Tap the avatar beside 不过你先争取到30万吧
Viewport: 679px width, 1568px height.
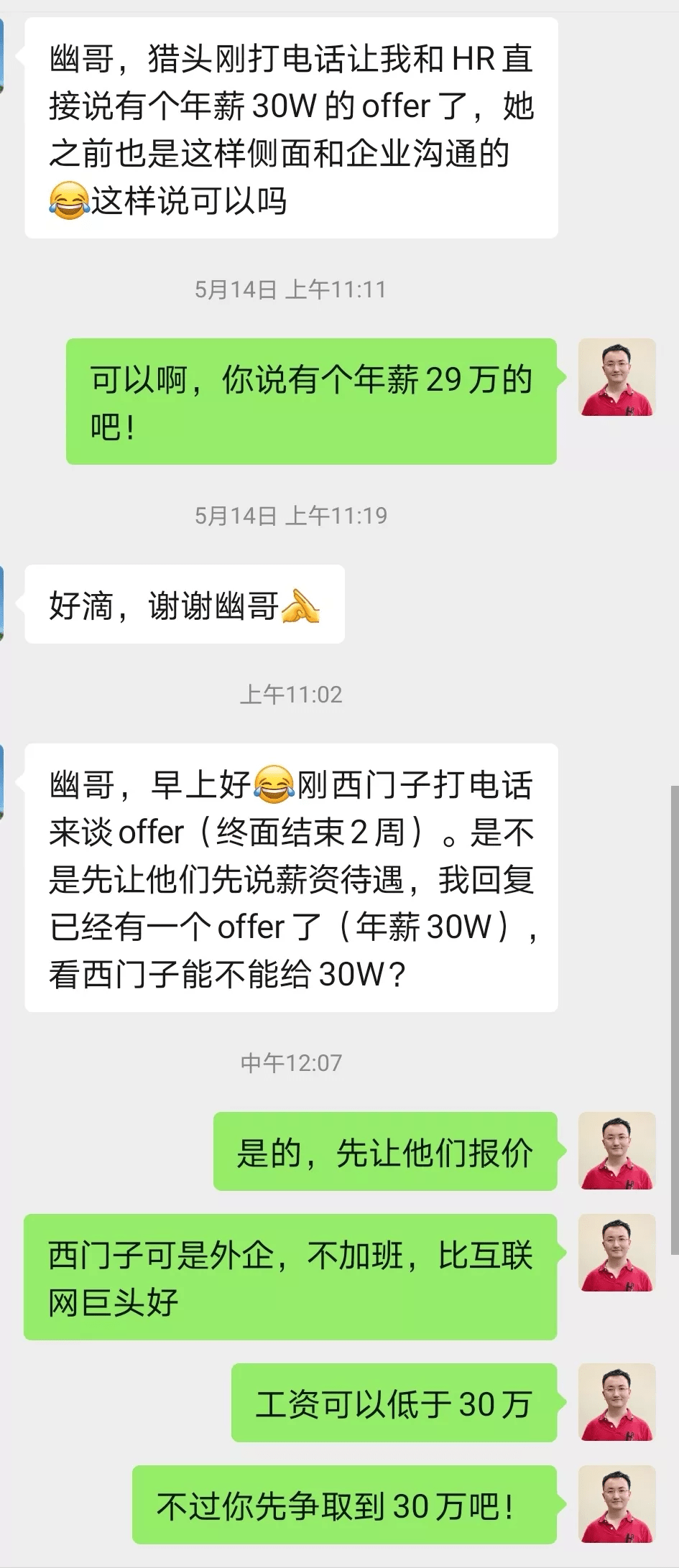click(617, 1504)
